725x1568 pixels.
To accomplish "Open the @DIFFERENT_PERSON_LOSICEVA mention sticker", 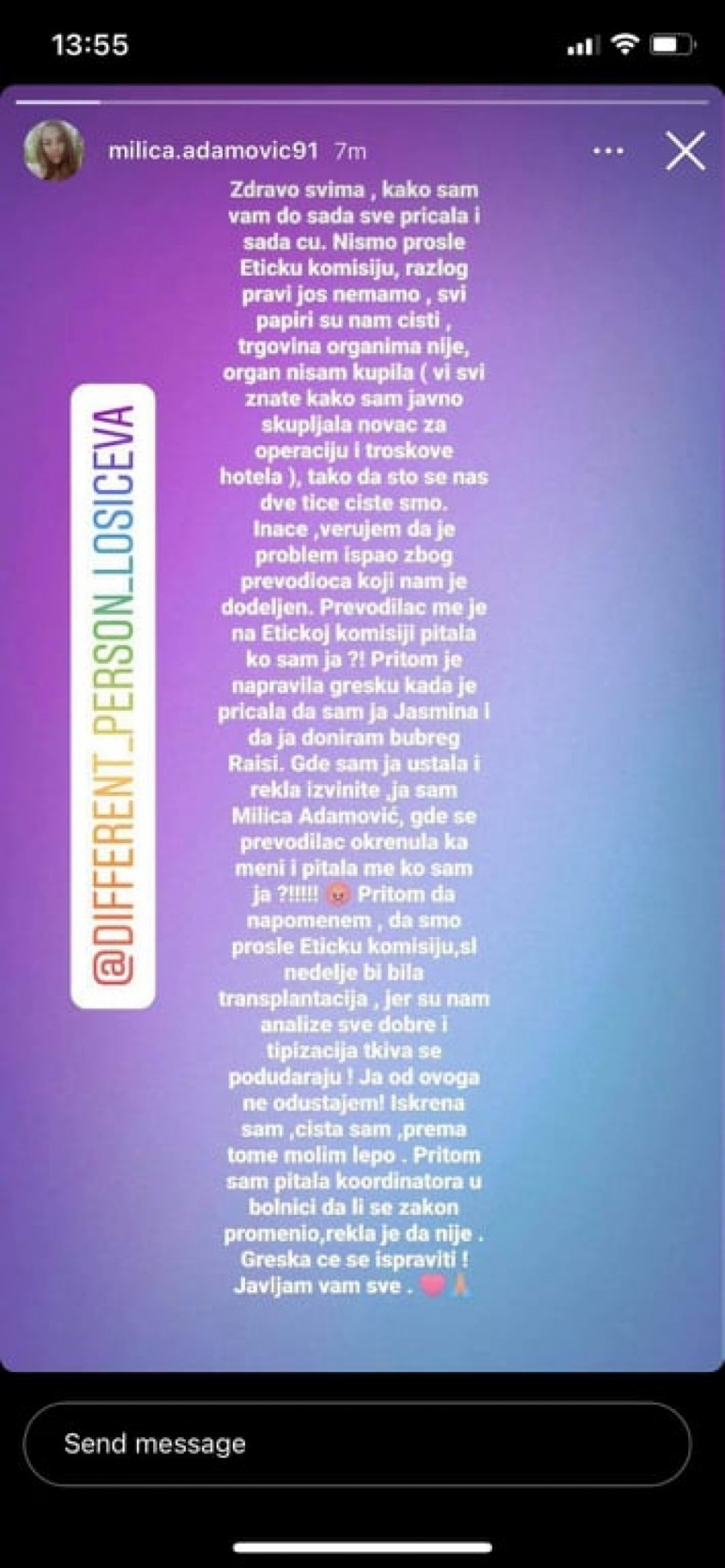I will [113, 696].
